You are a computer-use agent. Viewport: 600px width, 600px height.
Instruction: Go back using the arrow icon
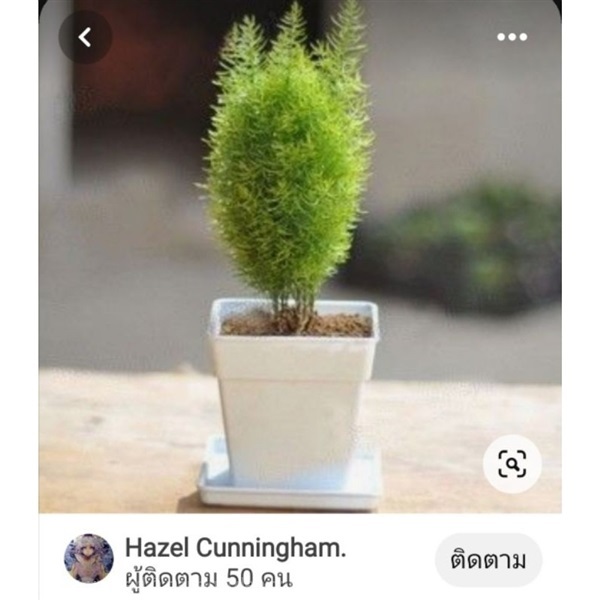[x=85, y=38]
